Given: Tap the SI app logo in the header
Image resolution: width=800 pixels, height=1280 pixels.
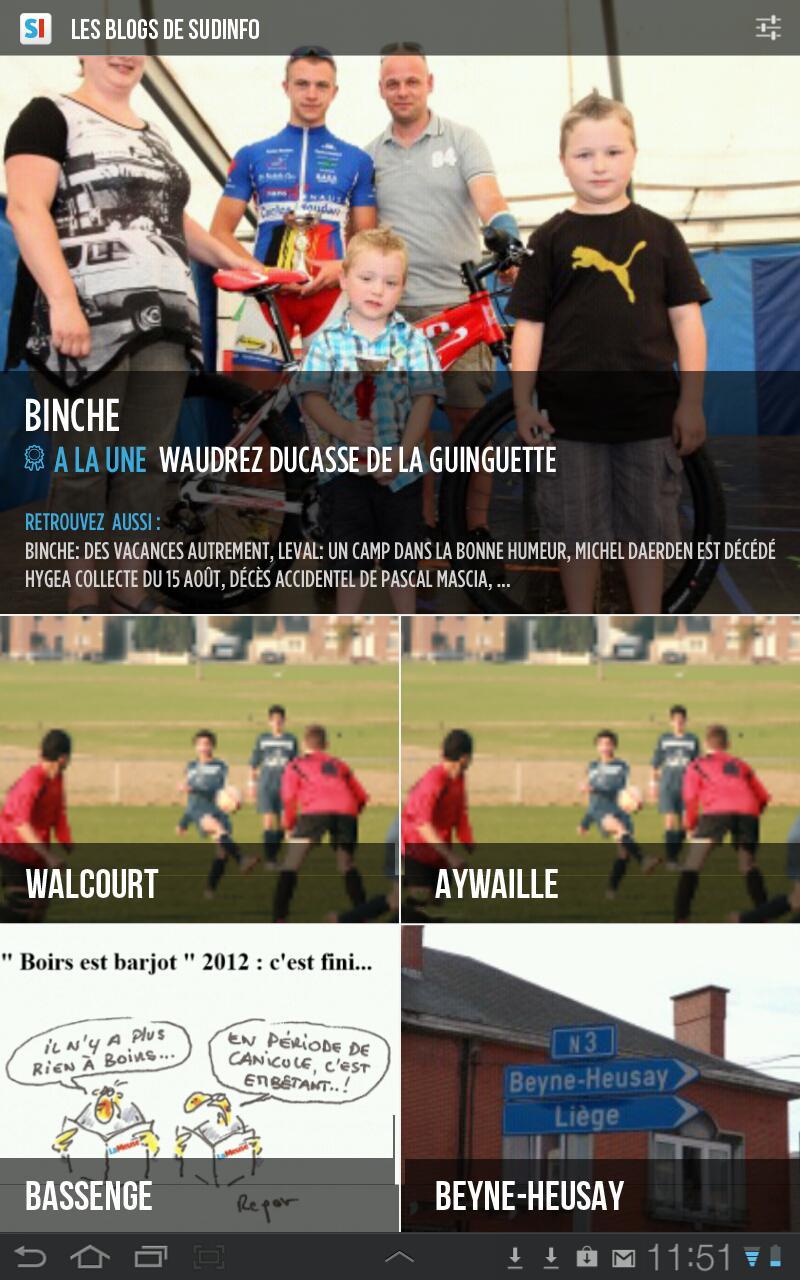Looking at the screenshot, I should tap(35, 28).
